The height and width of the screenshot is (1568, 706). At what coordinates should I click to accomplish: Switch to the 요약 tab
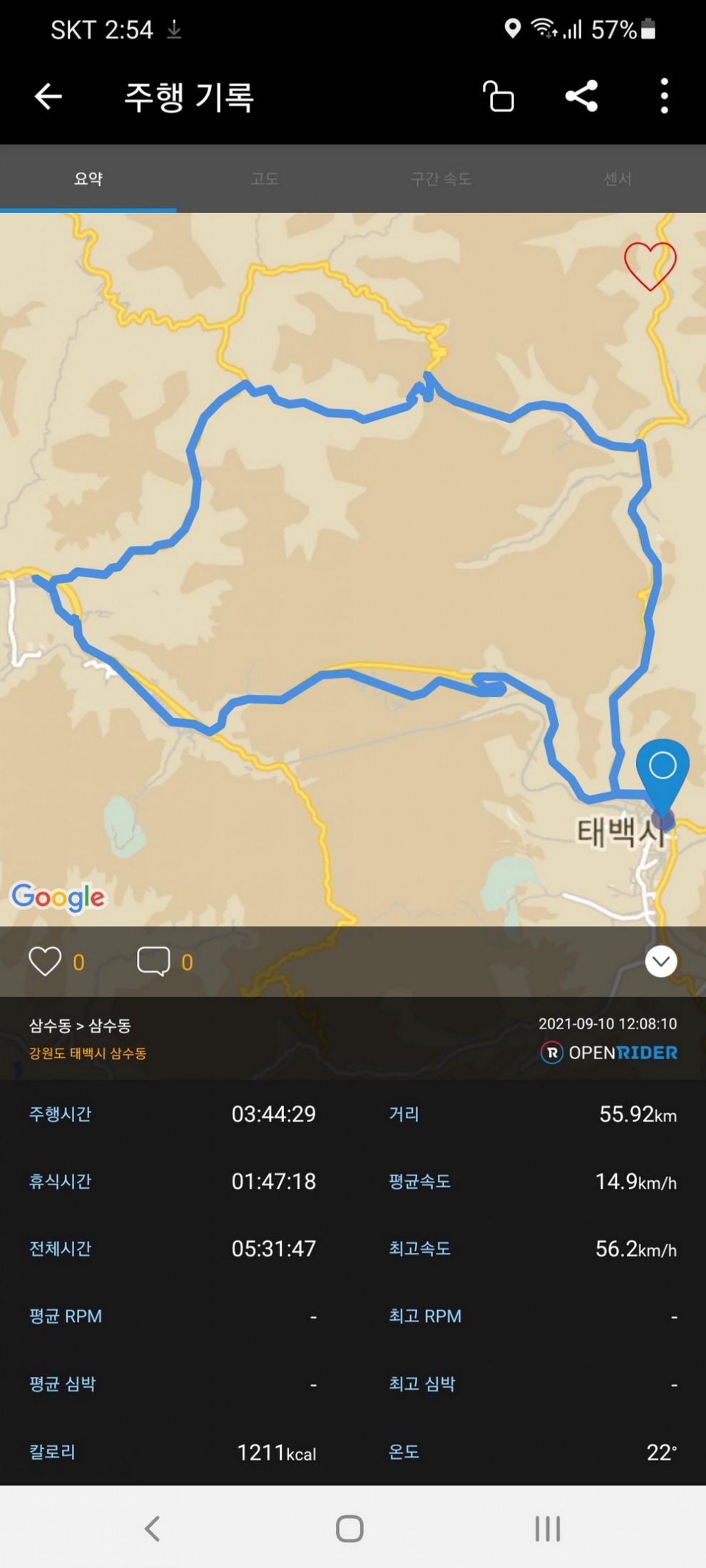[x=88, y=179]
